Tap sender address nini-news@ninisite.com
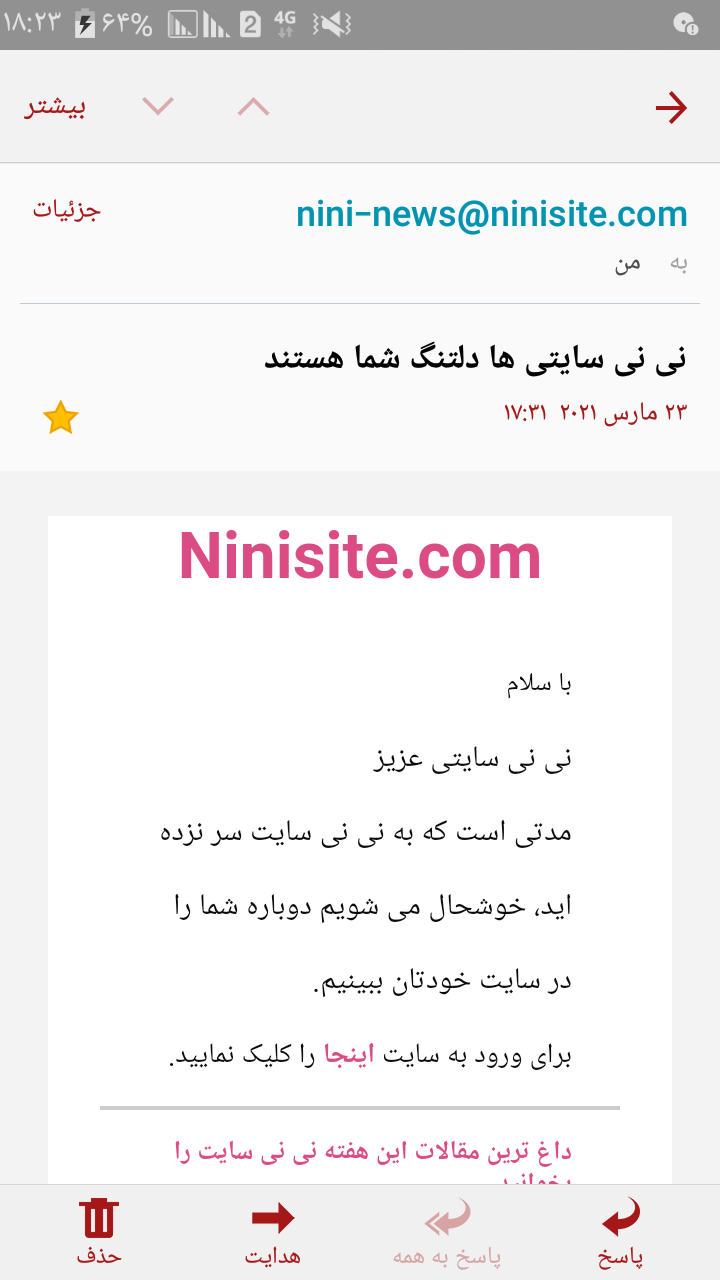720x1280 pixels. tap(491, 214)
